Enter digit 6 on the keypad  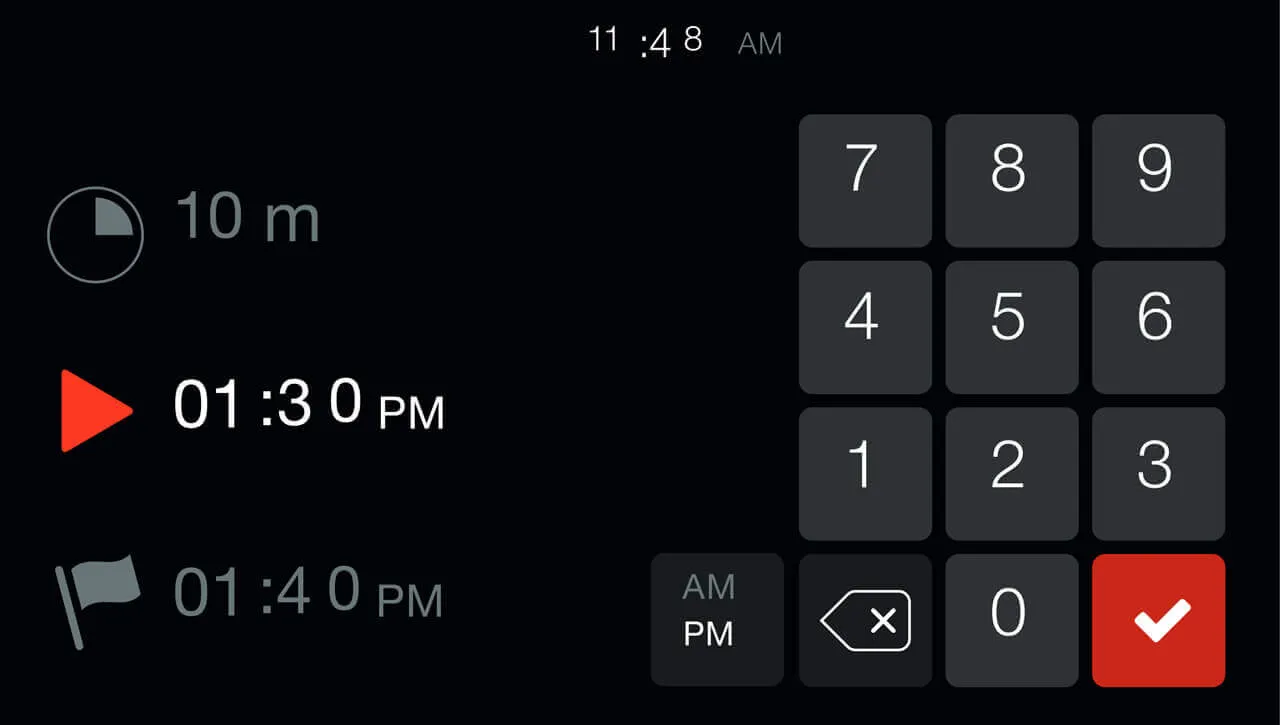coord(1158,327)
